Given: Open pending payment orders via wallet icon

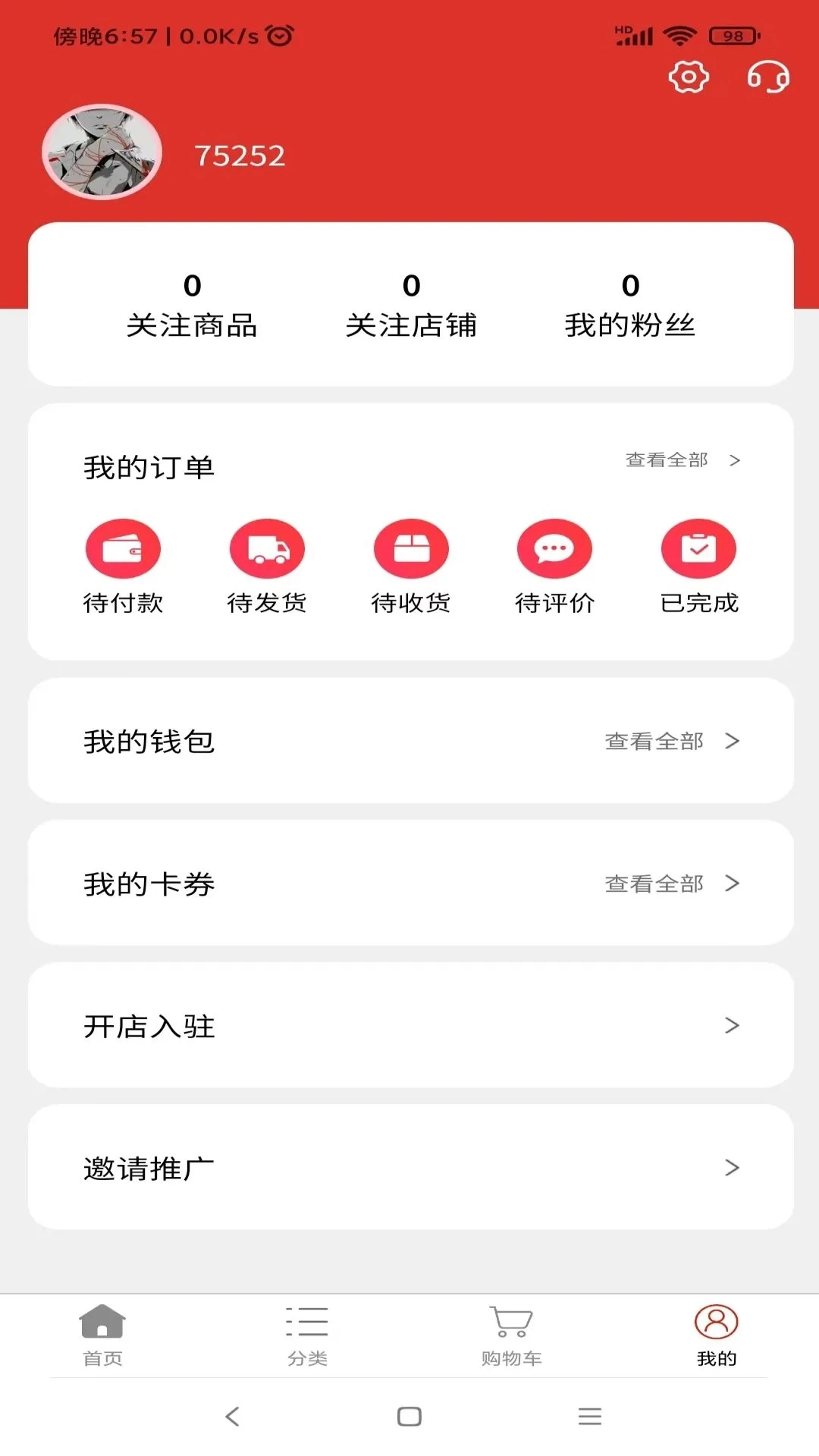Looking at the screenshot, I should (124, 548).
